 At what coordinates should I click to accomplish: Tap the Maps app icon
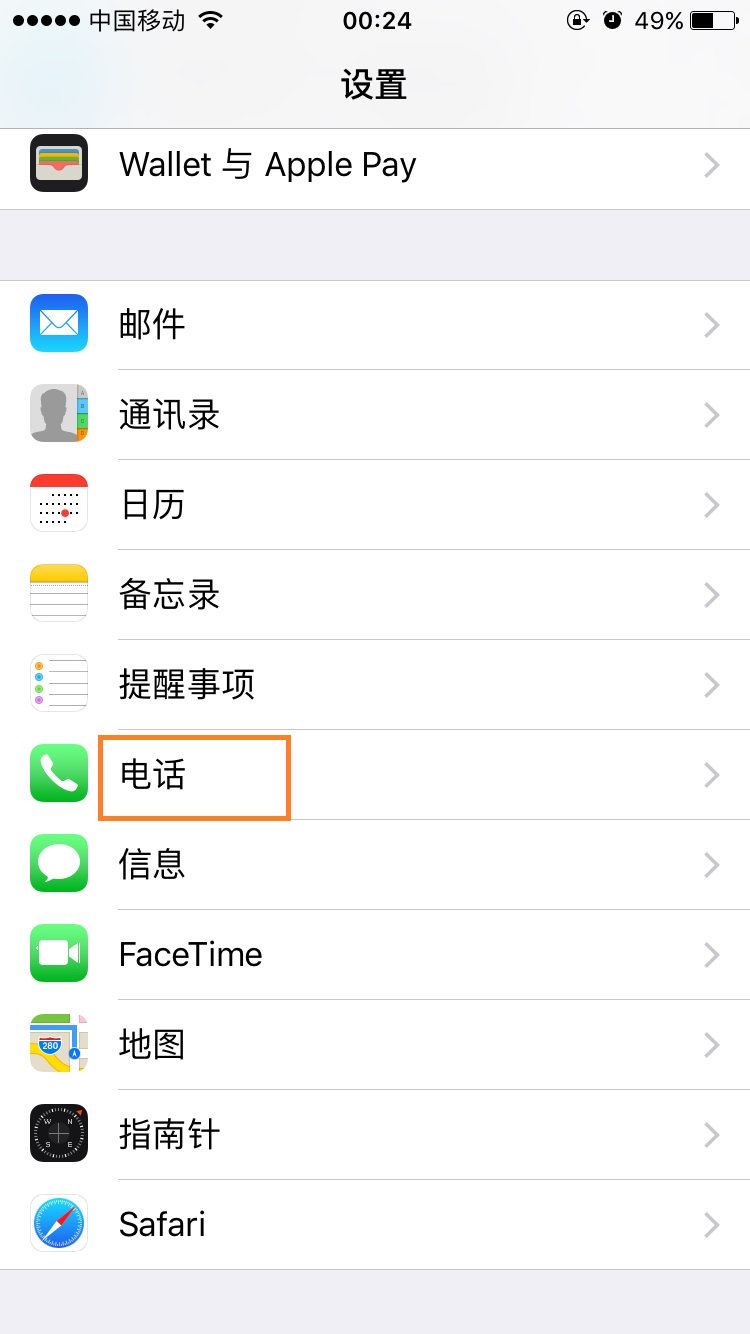tap(58, 1043)
